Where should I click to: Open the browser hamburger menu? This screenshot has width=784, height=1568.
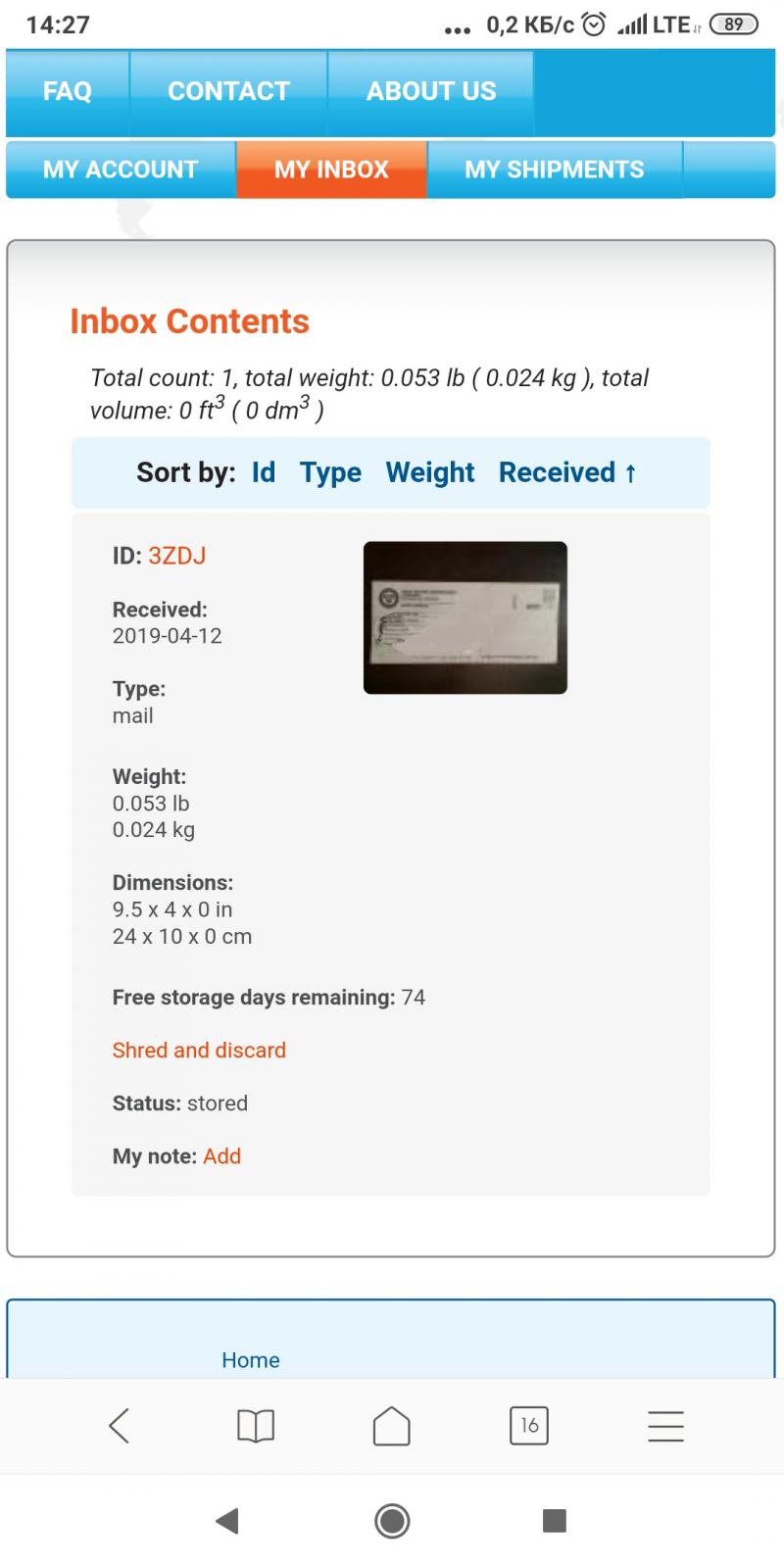(x=665, y=1426)
